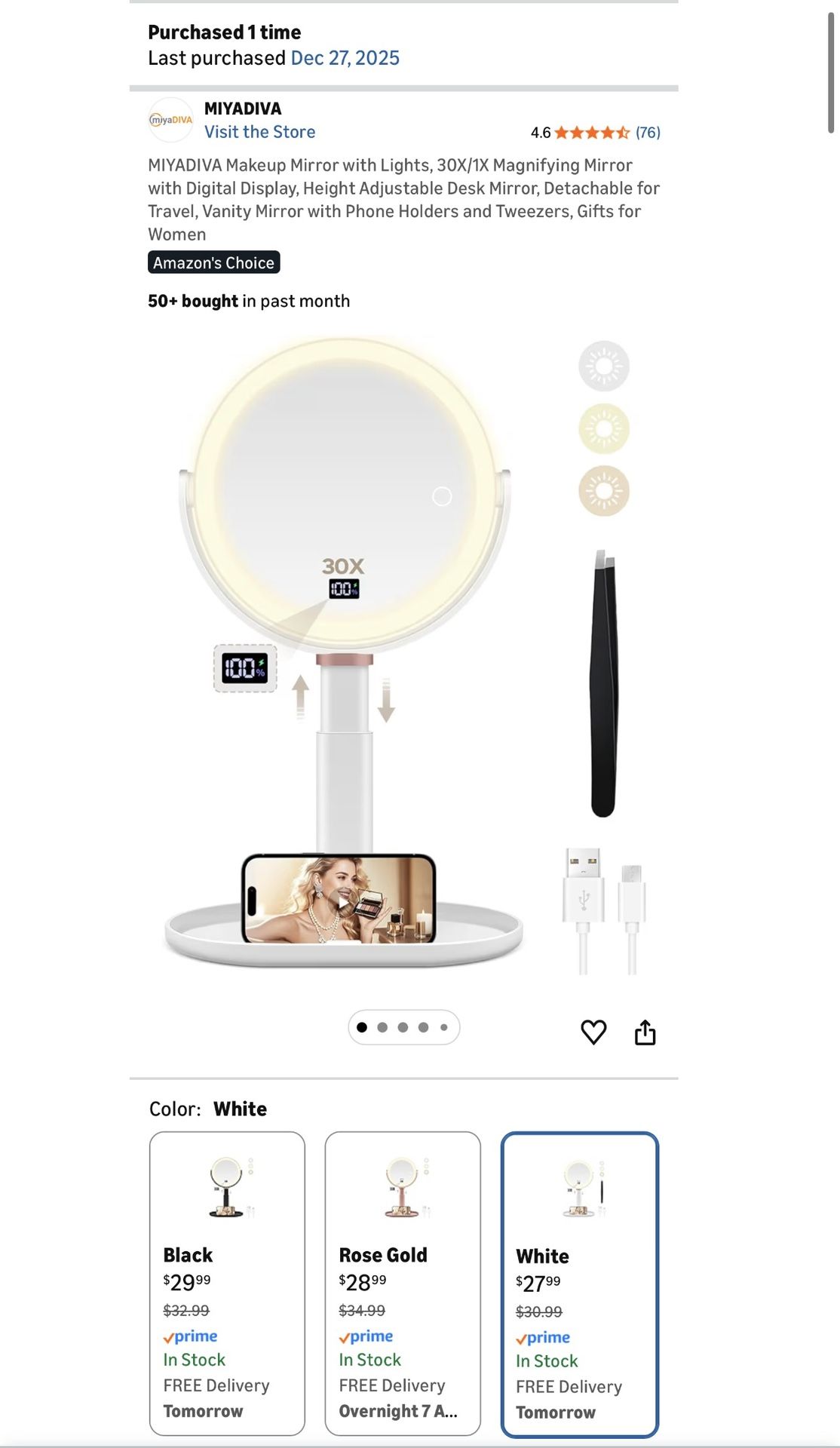The height and width of the screenshot is (1448, 840).
Task: Visit the MIYADIVA store
Action: pos(259,132)
